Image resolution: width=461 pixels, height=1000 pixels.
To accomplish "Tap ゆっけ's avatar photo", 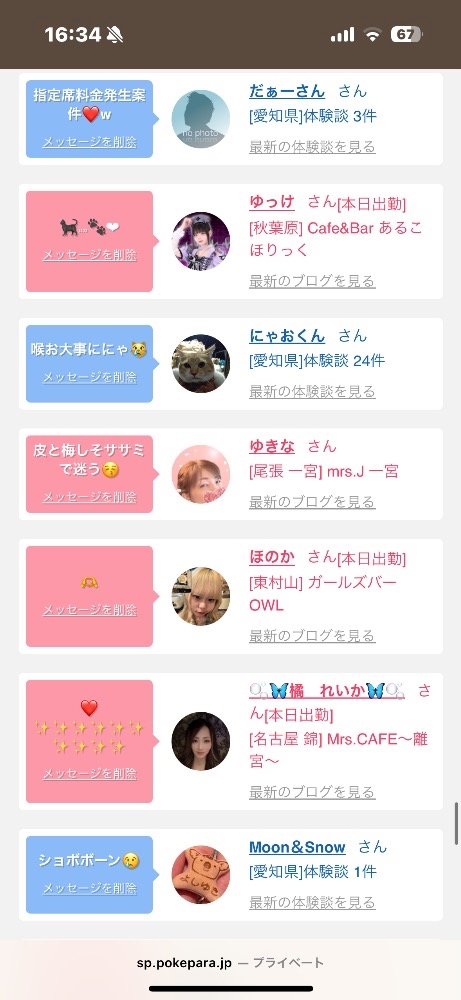I will tap(201, 242).
